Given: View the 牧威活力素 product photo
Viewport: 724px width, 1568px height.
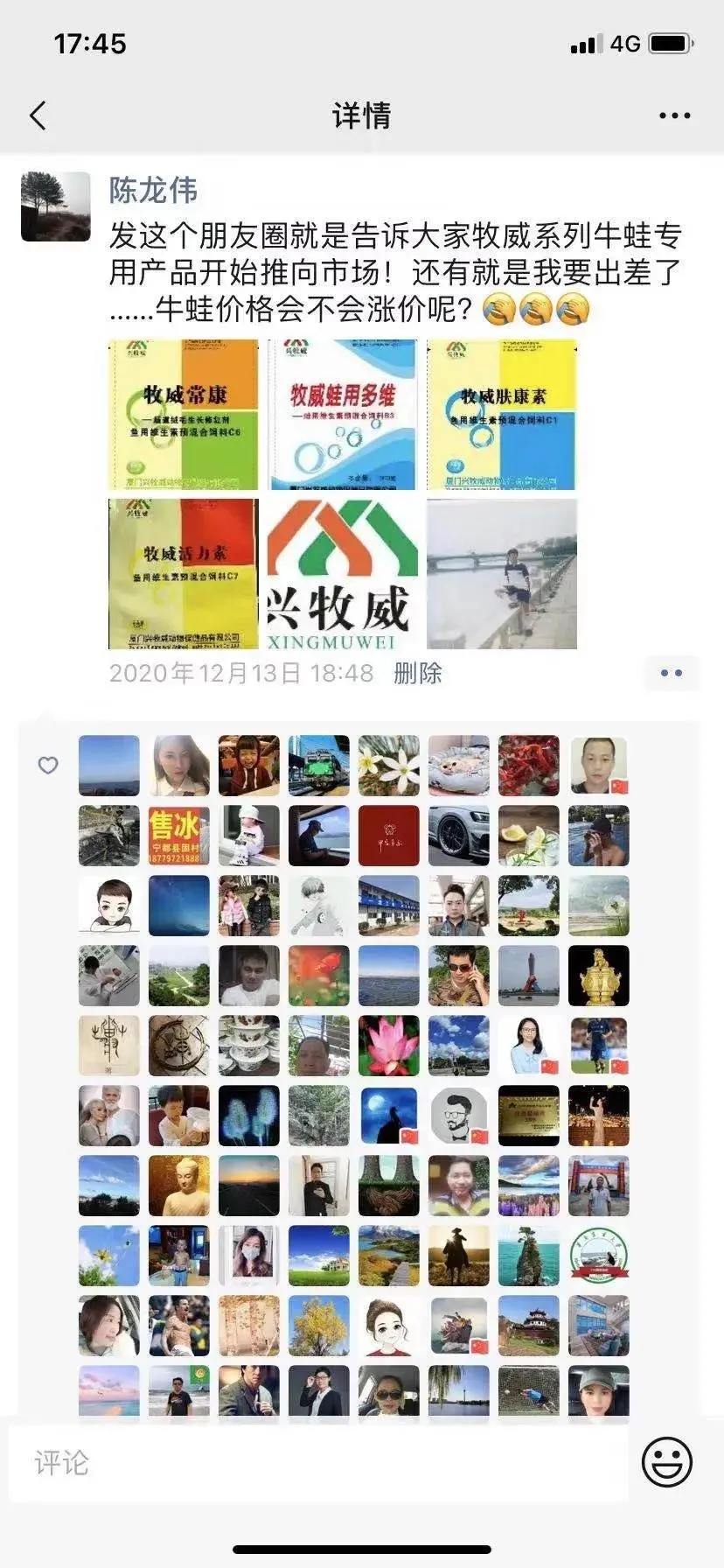Looking at the screenshot, I should click(x=184, y=574).
